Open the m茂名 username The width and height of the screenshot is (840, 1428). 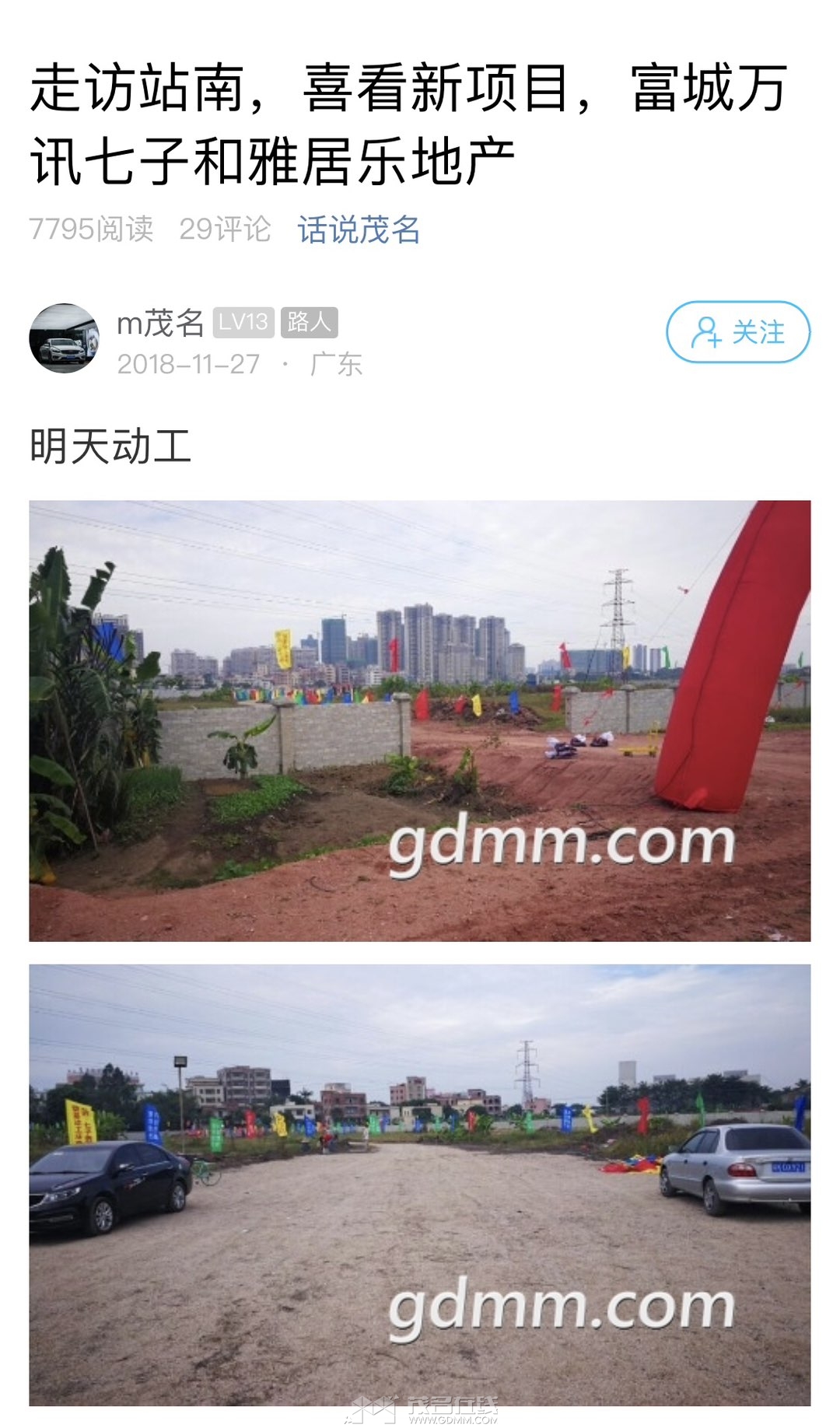[x=160, y=323]
